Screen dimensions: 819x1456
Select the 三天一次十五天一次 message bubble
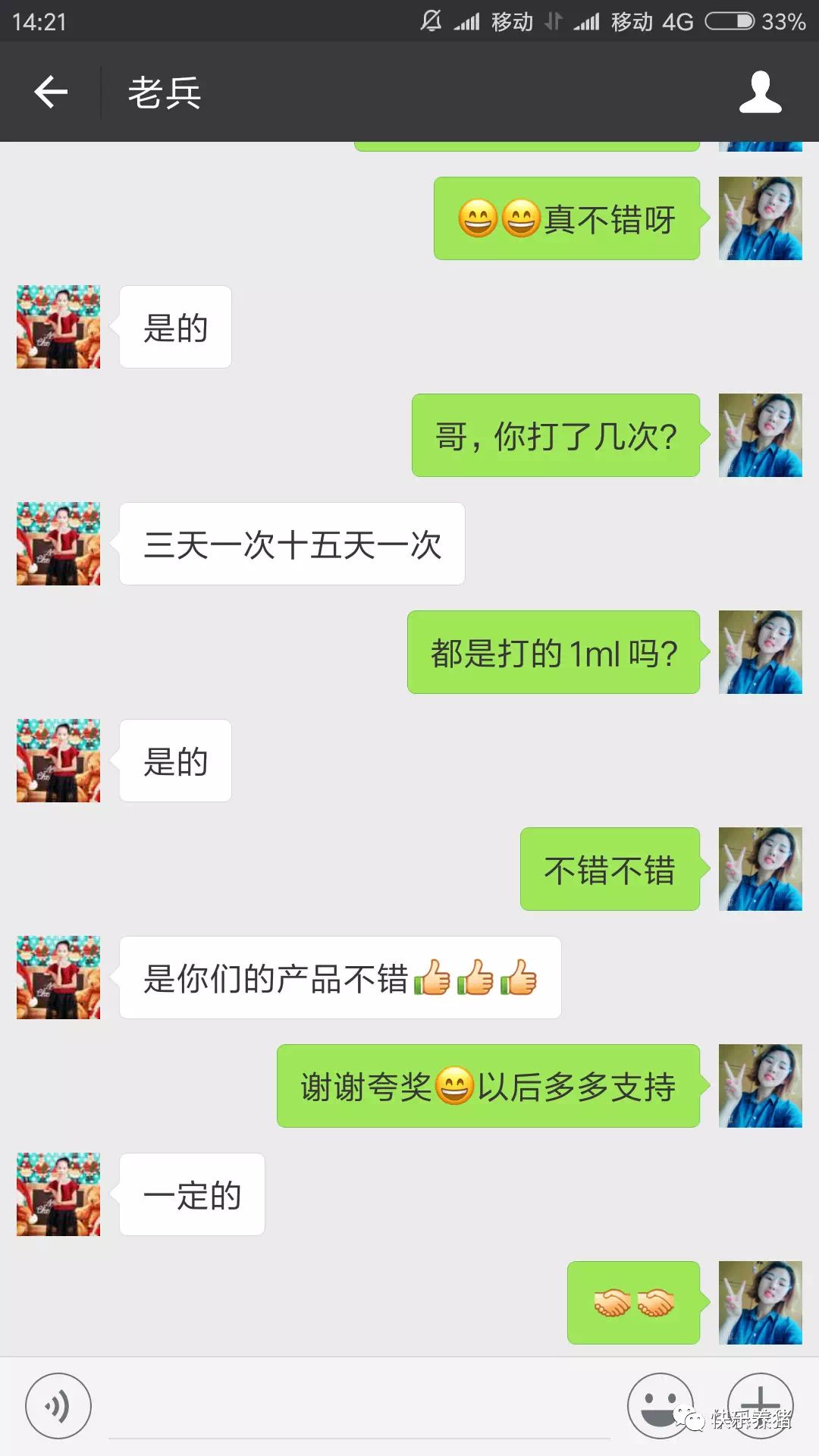(292, 544)
